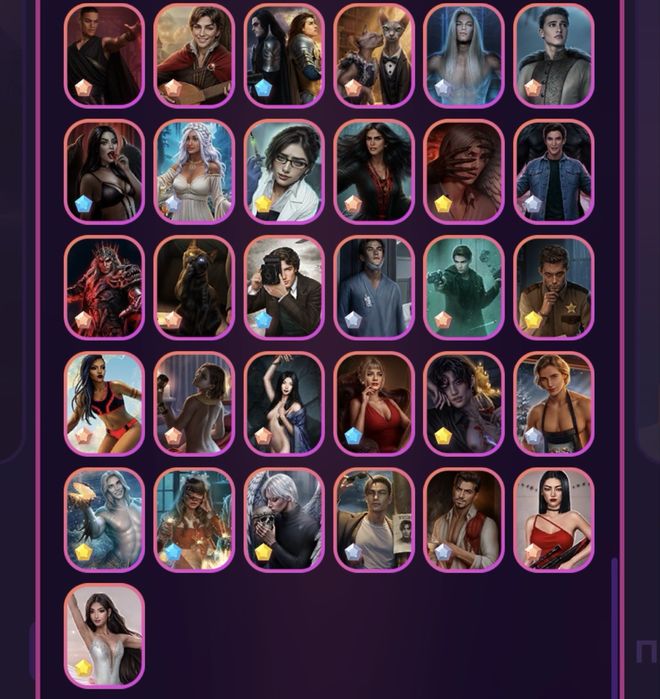Open the man holding a camera card

pos(284,287)
